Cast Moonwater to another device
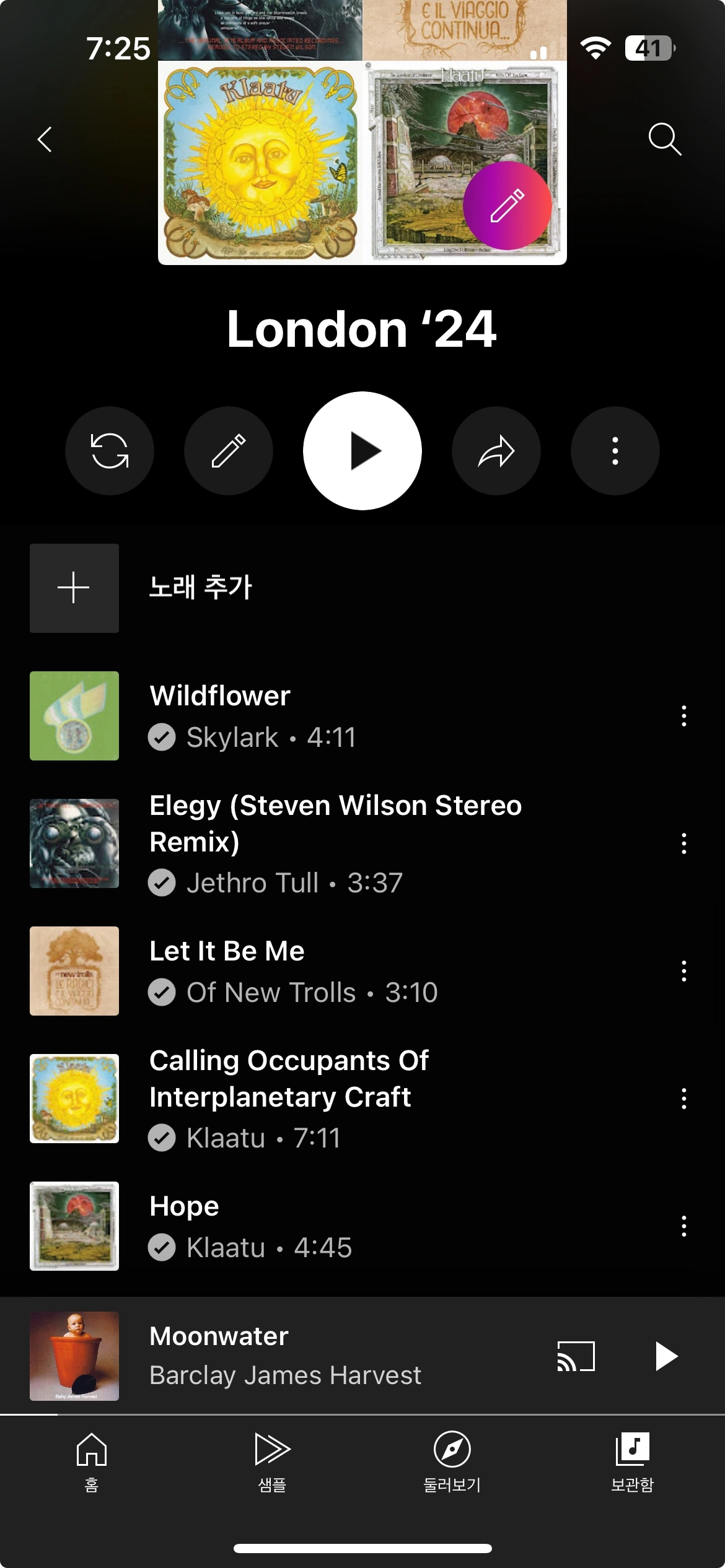This screenshot has width=725, height=1568. pos(576,1356)
